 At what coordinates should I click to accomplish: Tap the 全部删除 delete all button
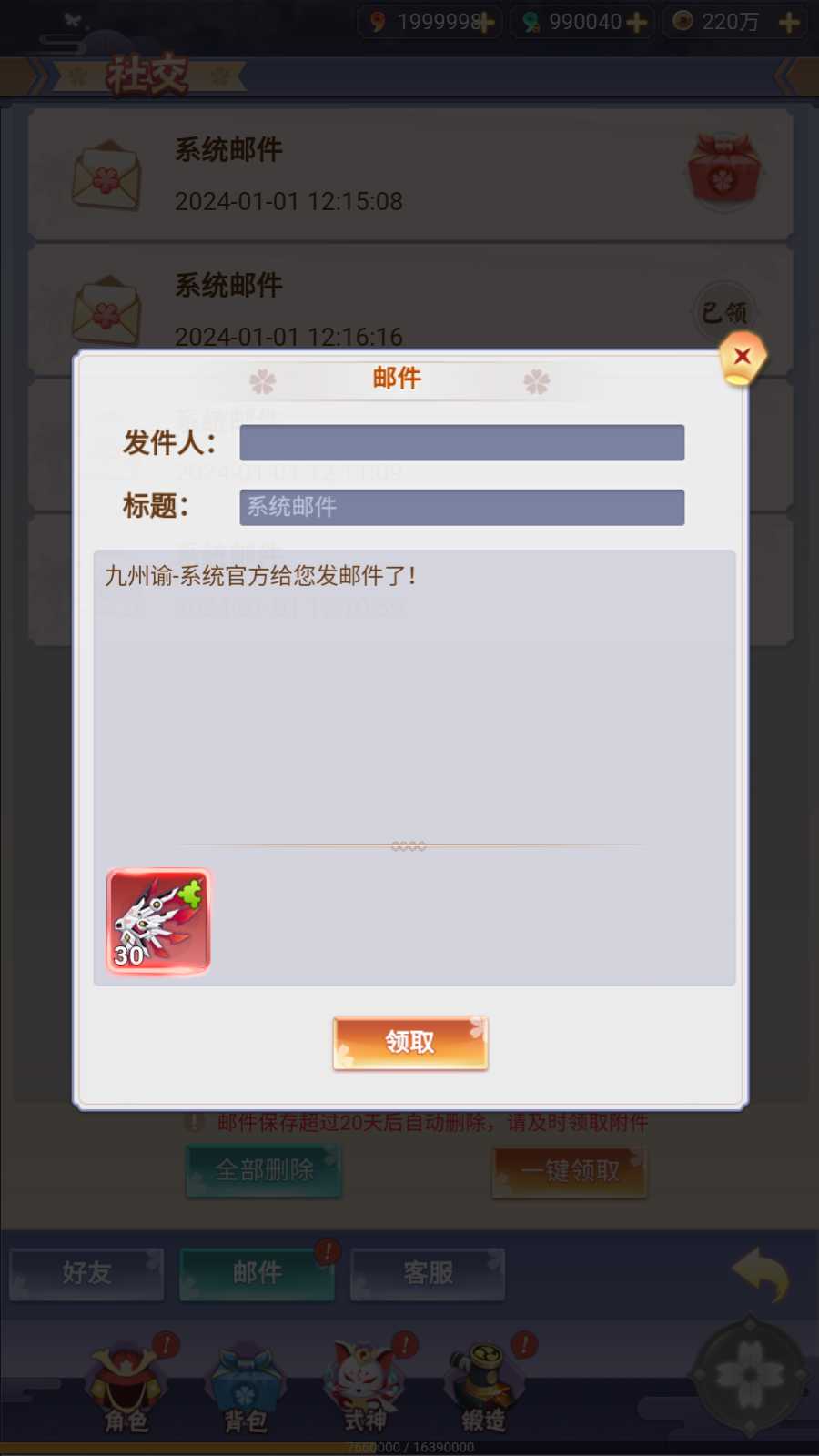click(264, 1170)
